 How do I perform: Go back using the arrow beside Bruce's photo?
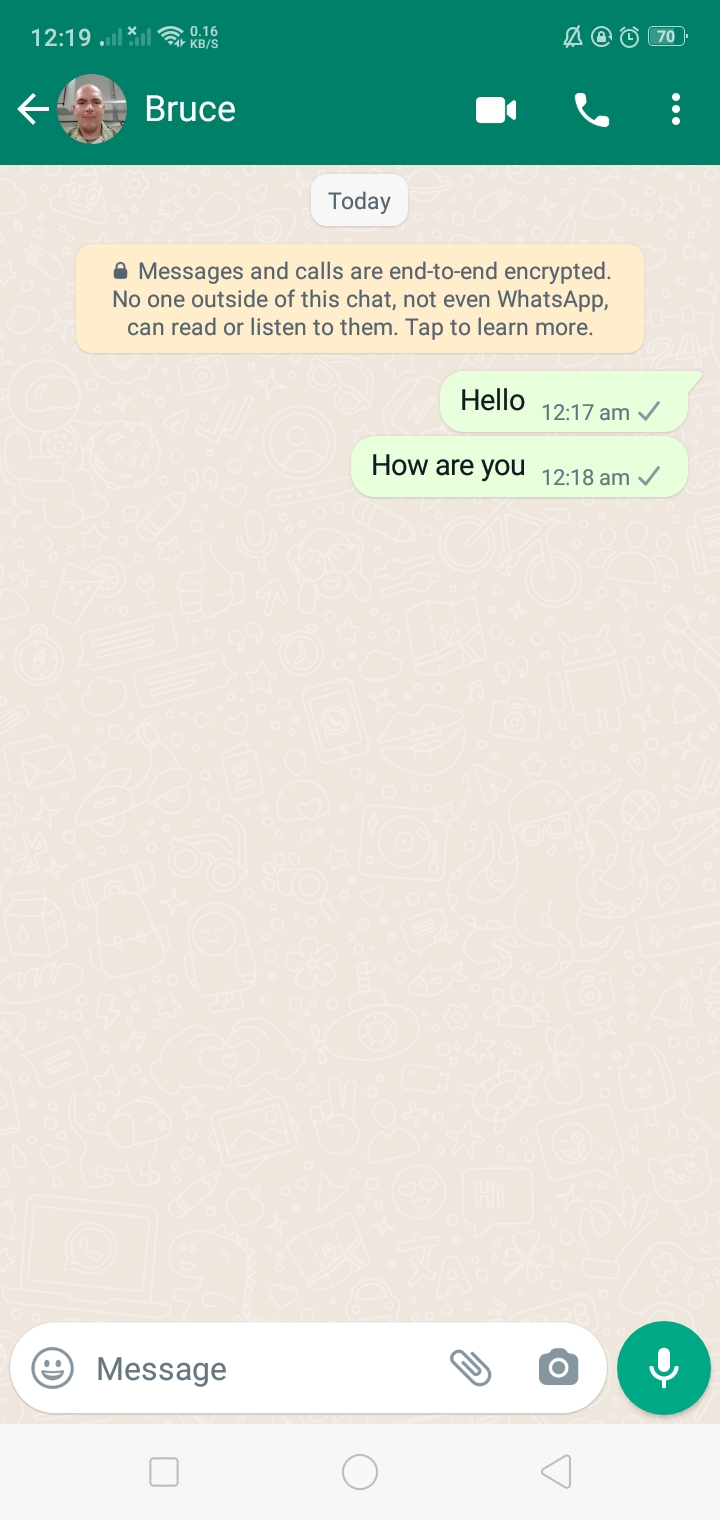pos(33,109)
